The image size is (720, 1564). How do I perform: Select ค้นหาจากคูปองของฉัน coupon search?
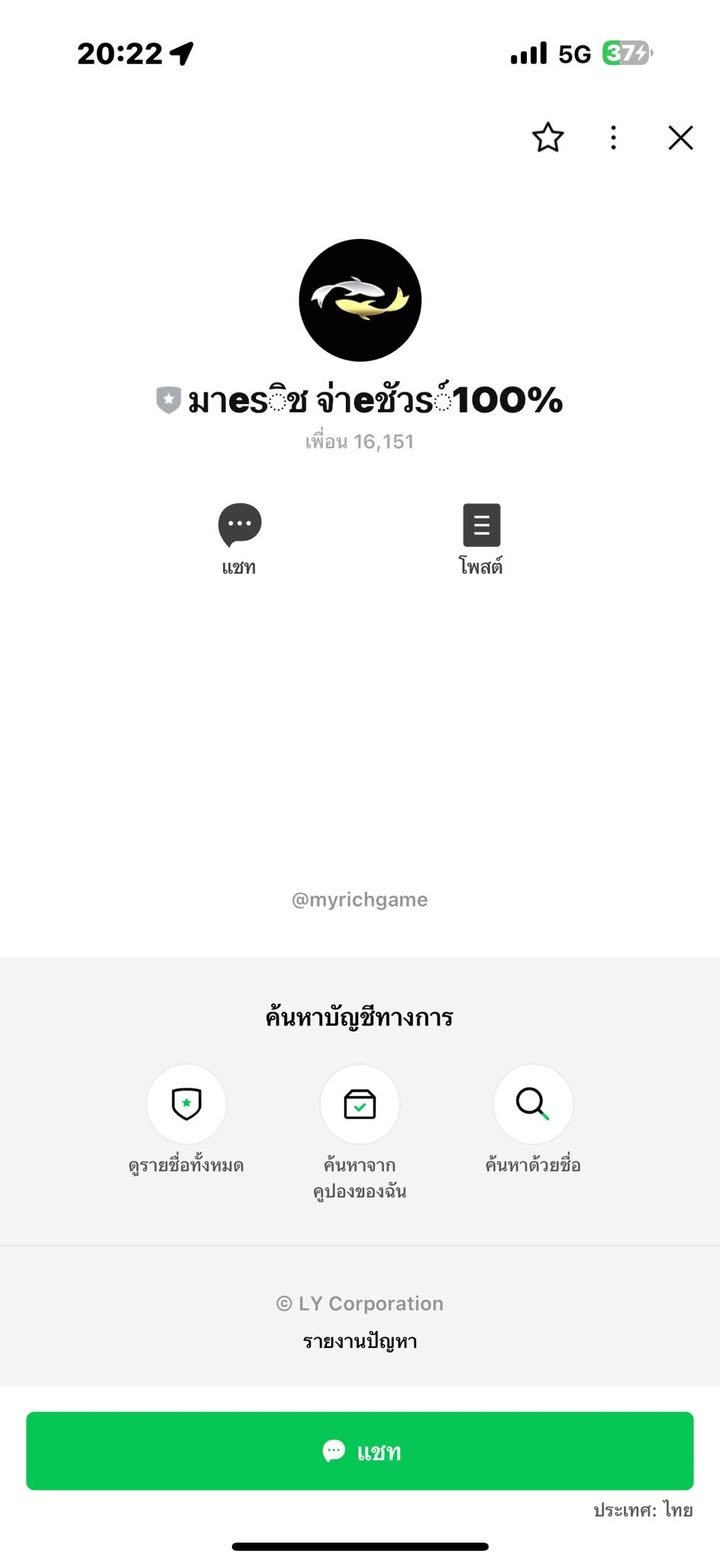[360, 1105]
